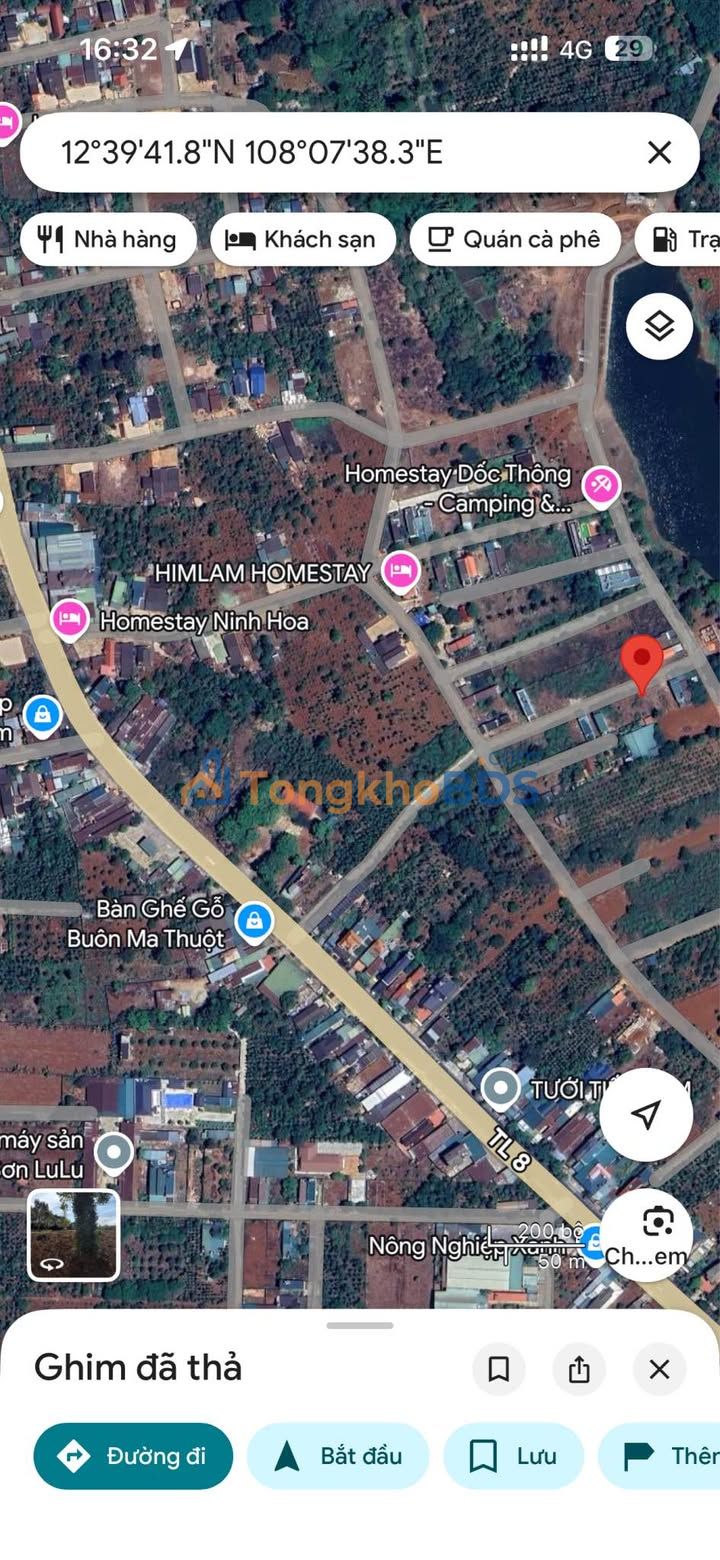Start navigation with Bắt đầu
Image resolution: width=720 pixels, height=1560 pixels.
point(338,1456)
